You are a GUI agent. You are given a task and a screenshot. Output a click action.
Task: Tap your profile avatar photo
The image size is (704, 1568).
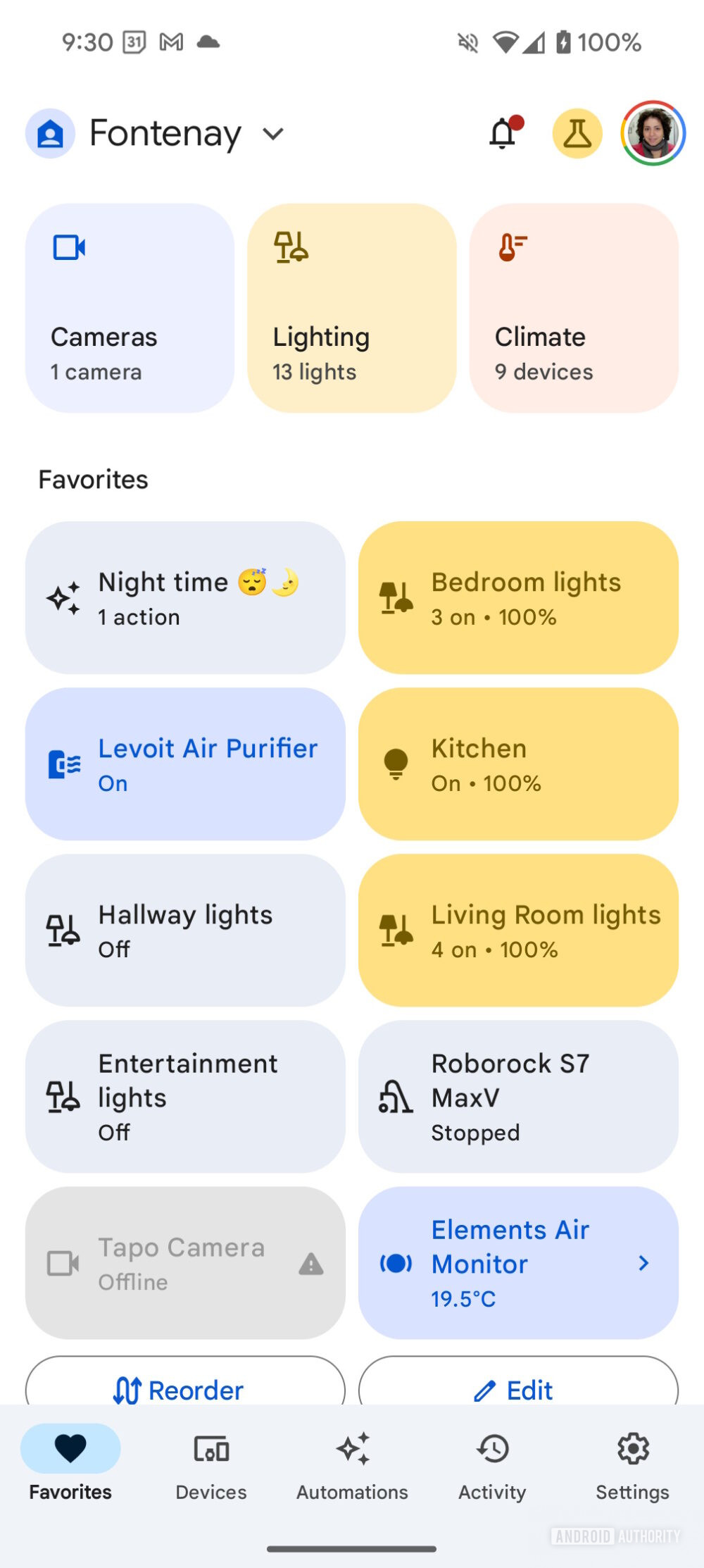click(x=653, y=134)
